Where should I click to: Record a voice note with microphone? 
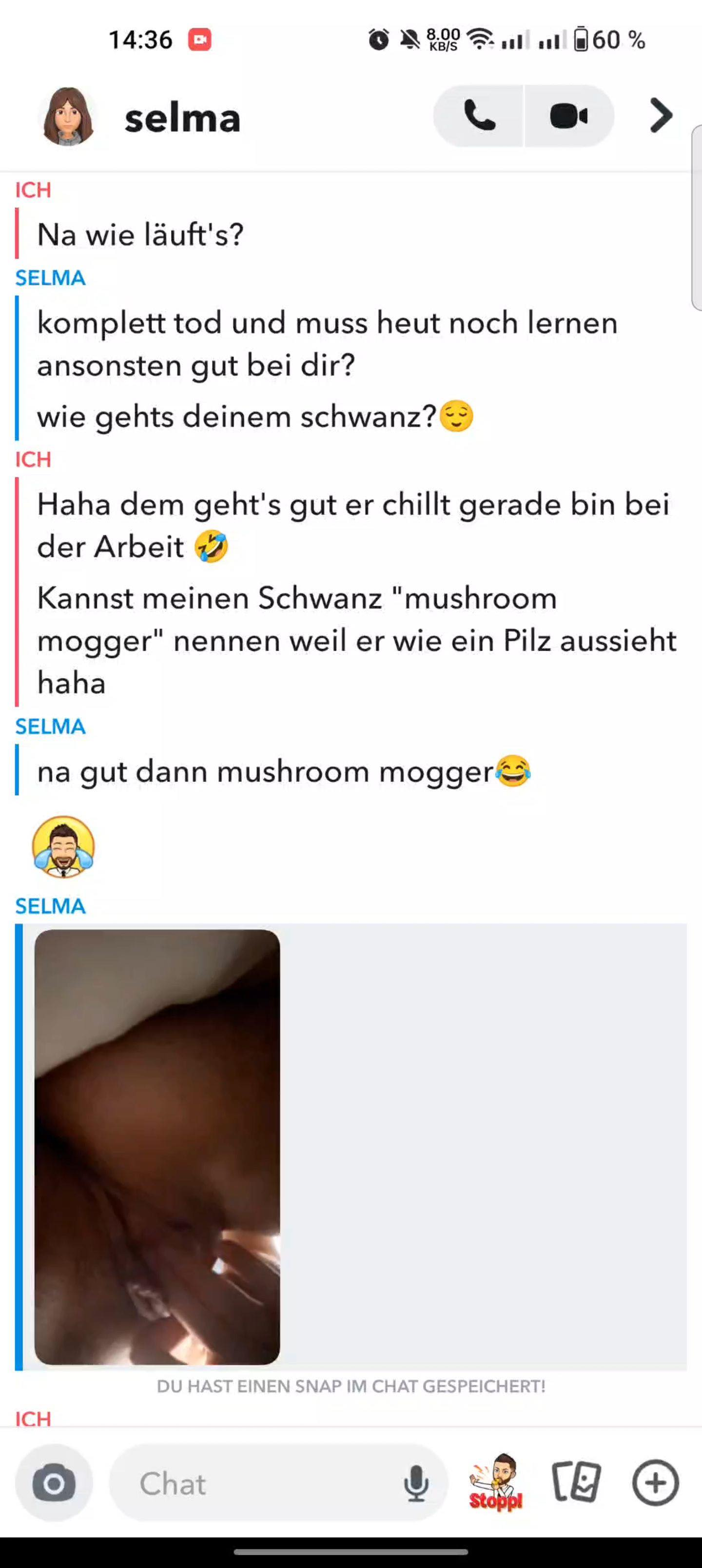(x=416, y=1483)
